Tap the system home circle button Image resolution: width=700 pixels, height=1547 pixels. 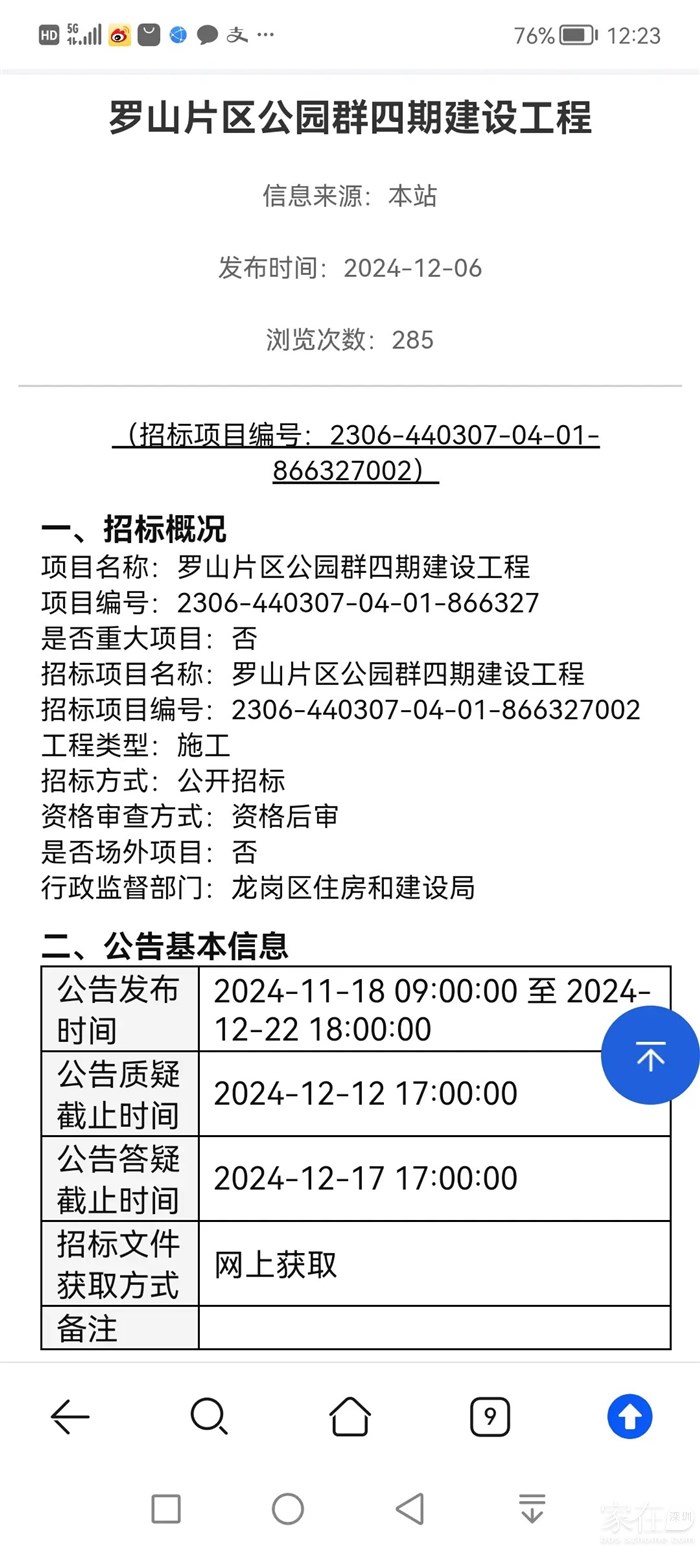[288, 1508]
